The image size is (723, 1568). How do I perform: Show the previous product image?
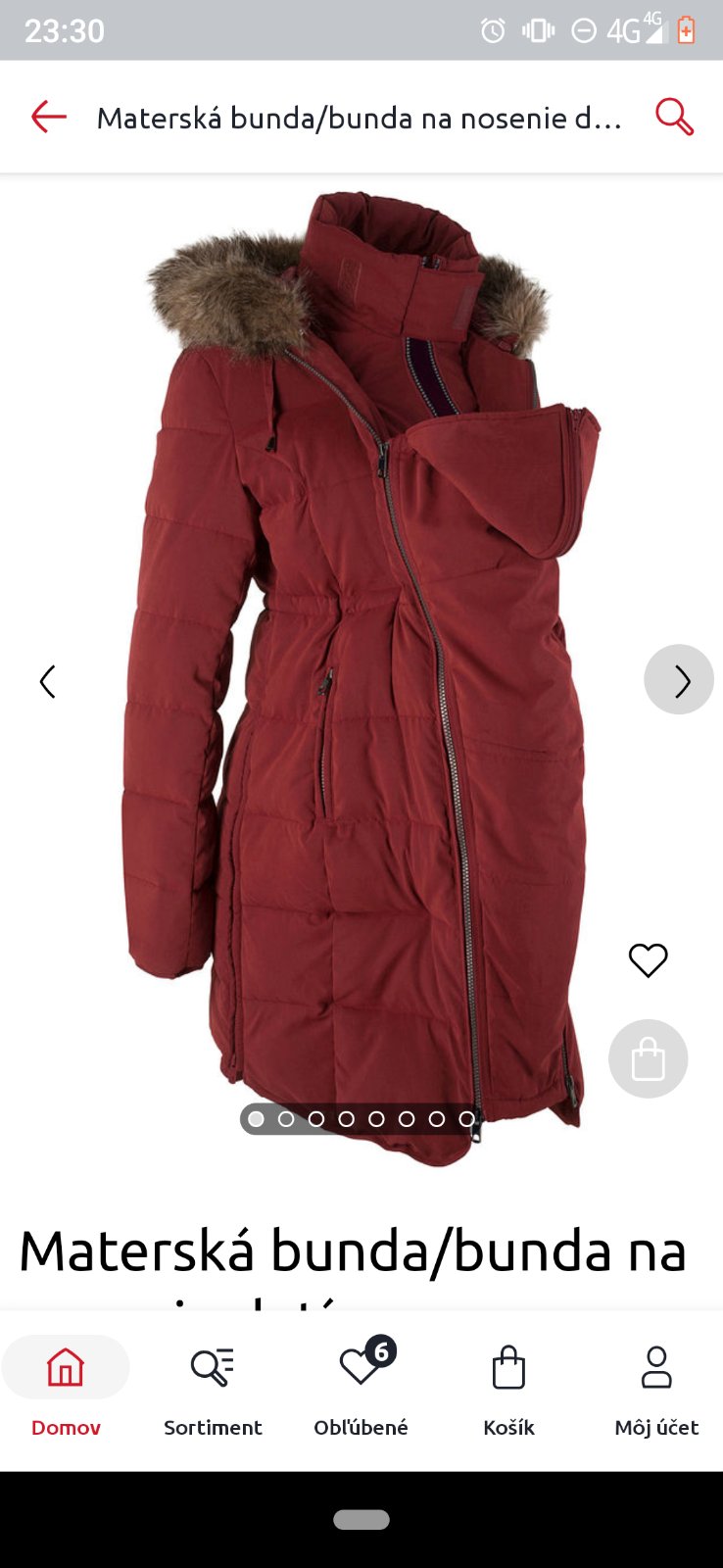pos(47,681)
